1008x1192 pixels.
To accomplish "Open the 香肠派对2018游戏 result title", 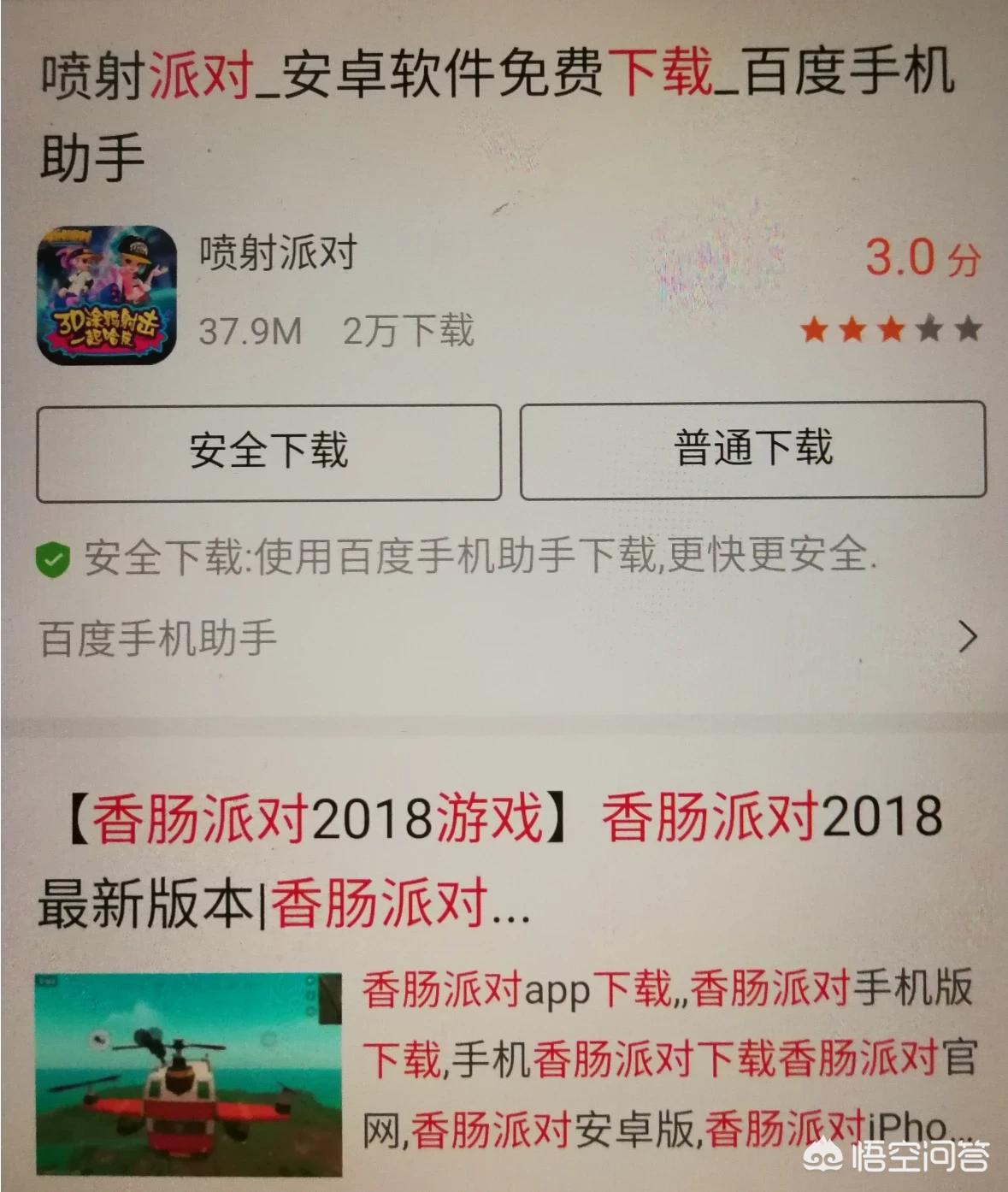I will [x=492, y=859].
